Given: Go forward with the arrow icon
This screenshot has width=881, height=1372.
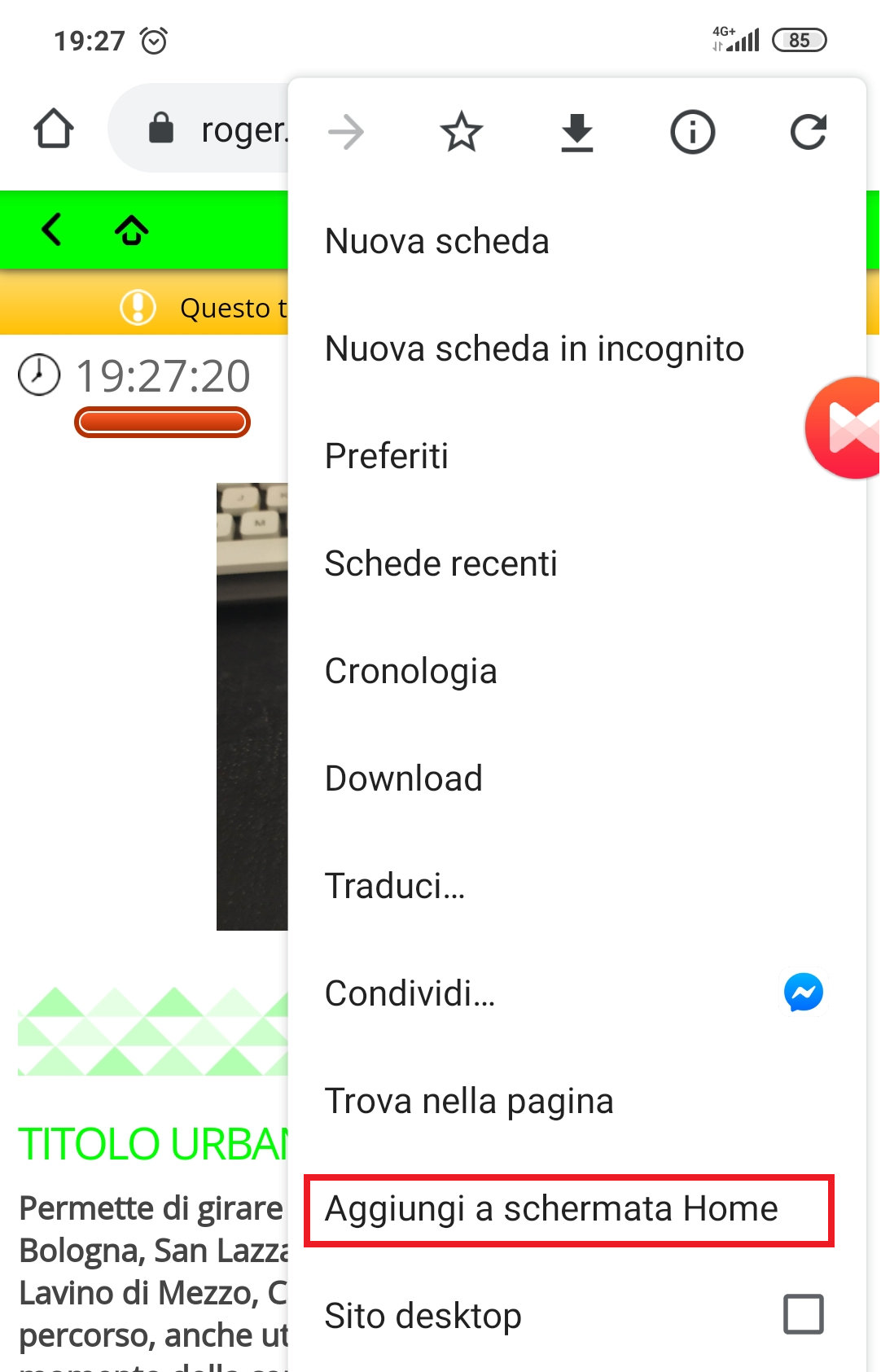Looking at the screenshot, I should point(346,132).
